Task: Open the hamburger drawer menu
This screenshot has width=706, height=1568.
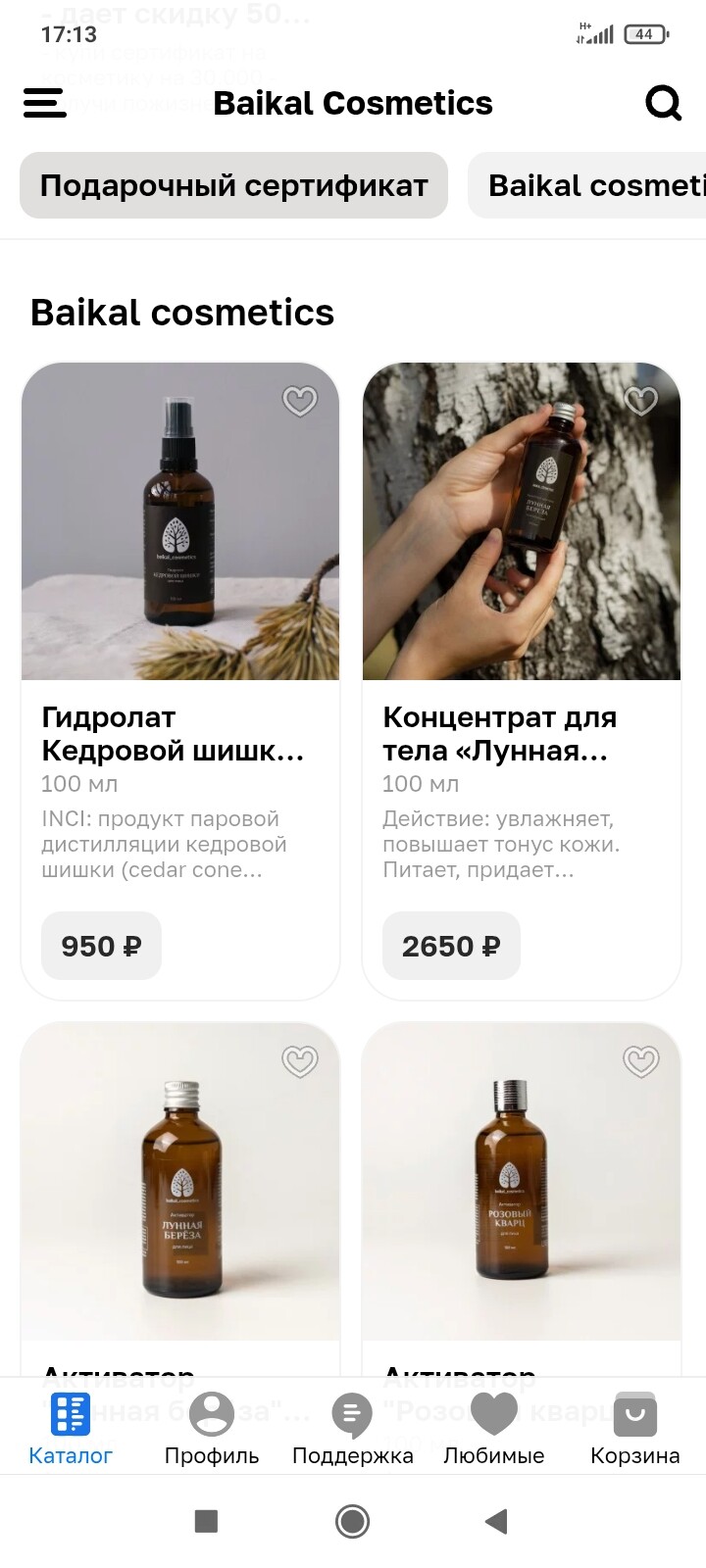Action: (x=44, y=103)
